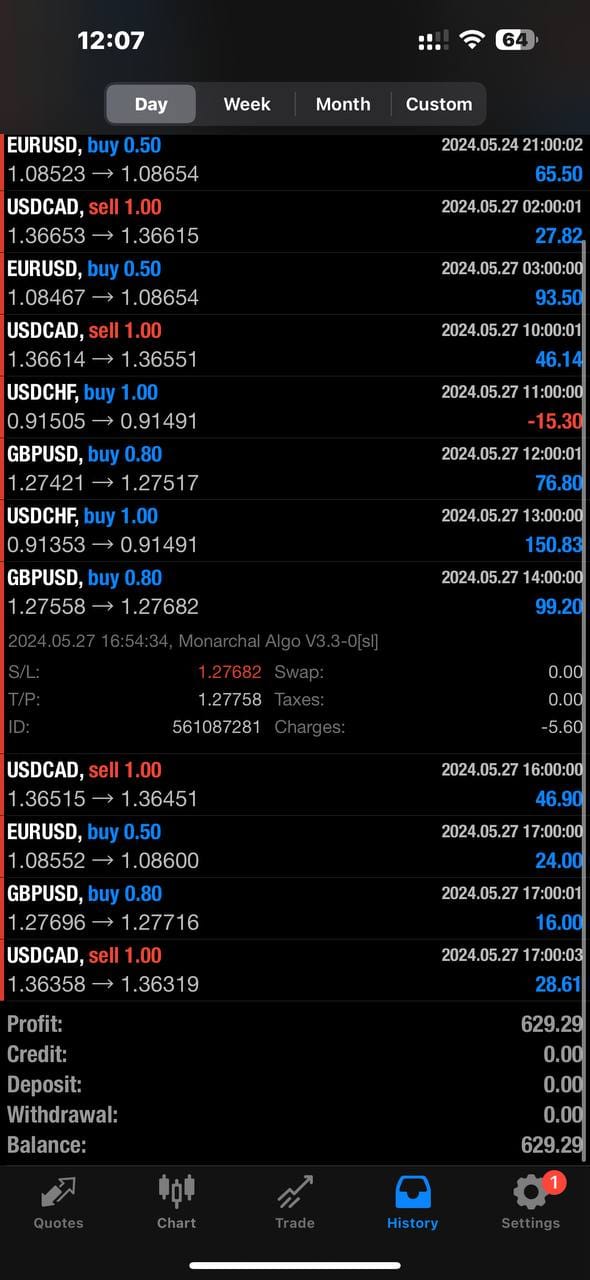The height and width of the screenshot is (1280, 590).
Task: Expand the USDCHF trade with 150.83 profit
Action: 295,531
